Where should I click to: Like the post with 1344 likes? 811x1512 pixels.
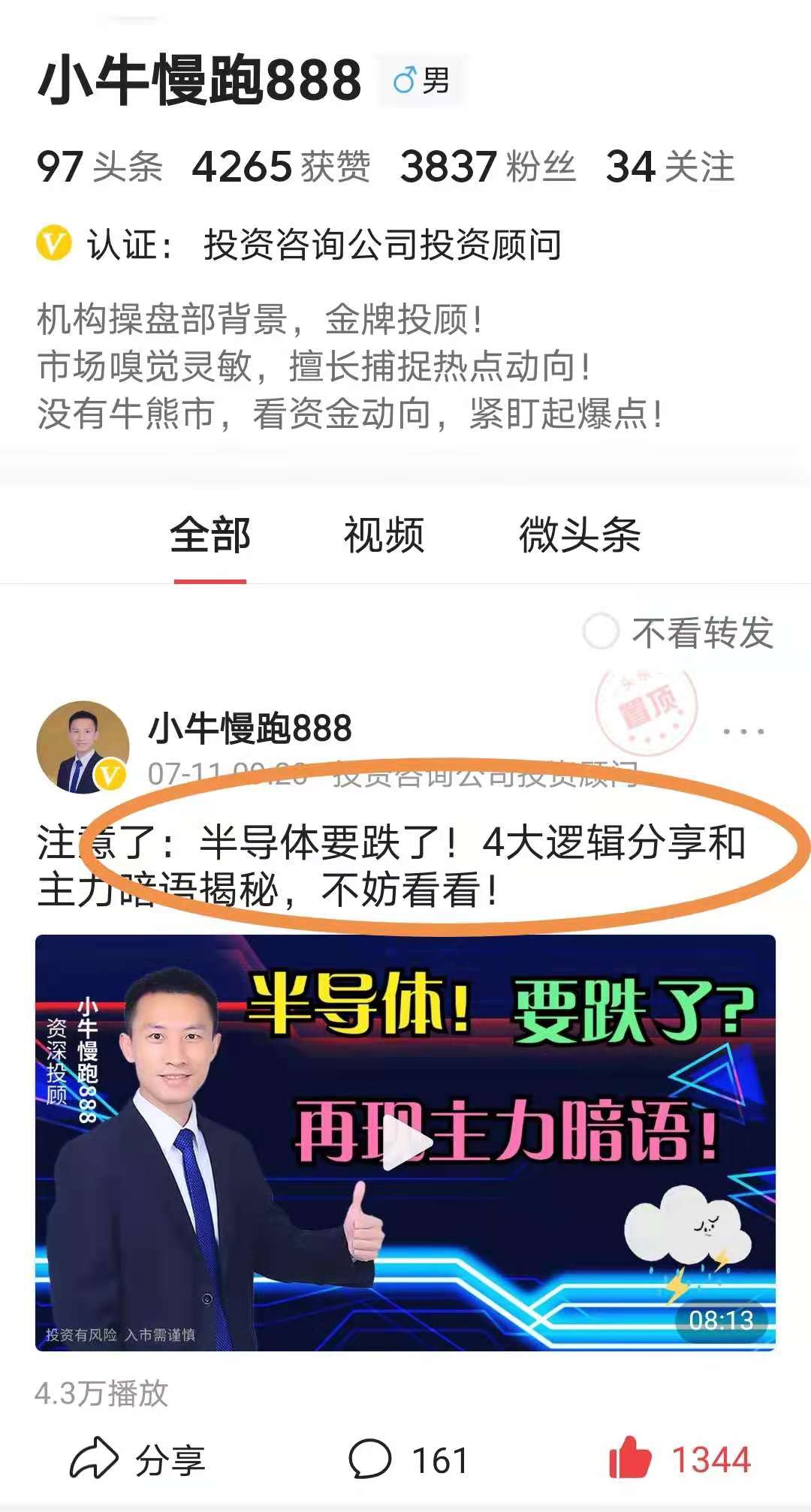click(x=680, y=1461)
